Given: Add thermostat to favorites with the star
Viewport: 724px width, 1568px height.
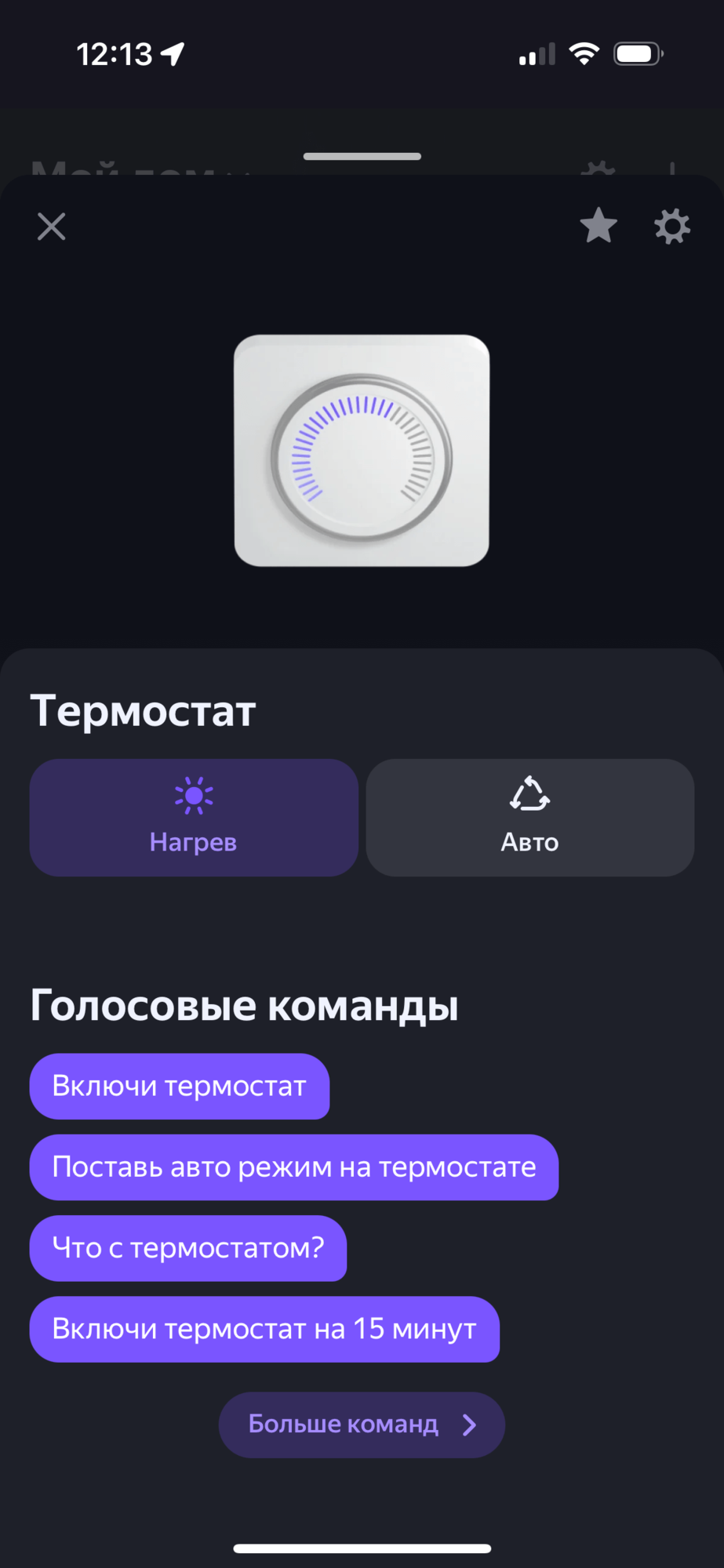Looking at the screenshot, I should coord(598,226).
